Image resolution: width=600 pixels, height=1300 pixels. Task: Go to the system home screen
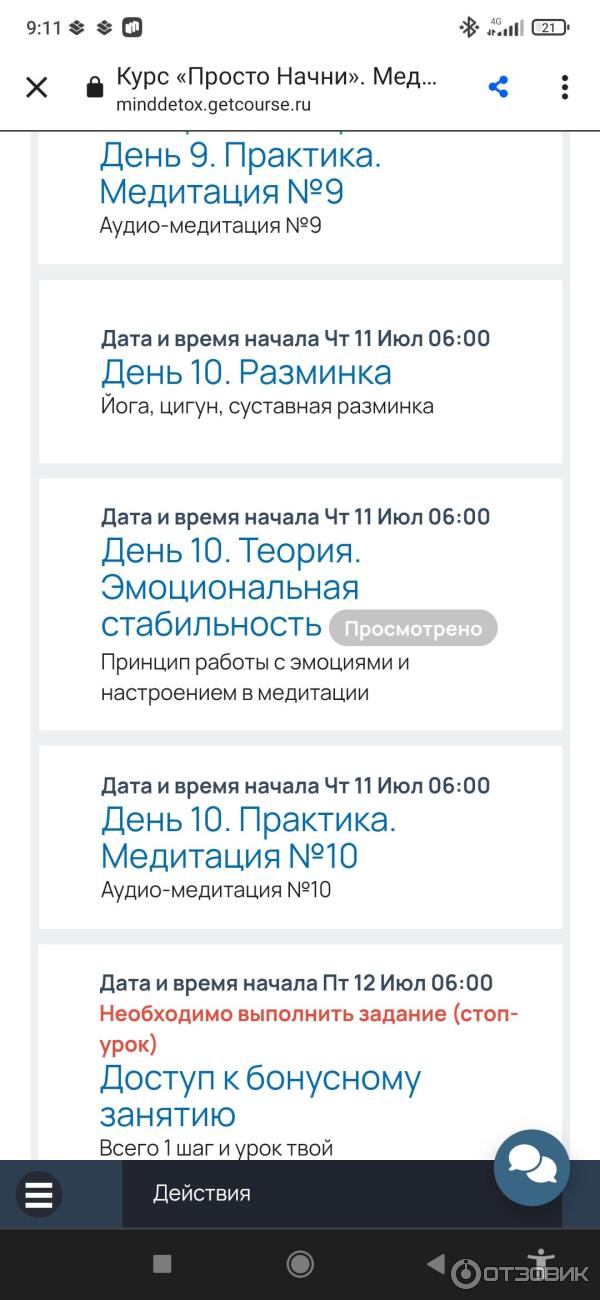(300, 1264)
